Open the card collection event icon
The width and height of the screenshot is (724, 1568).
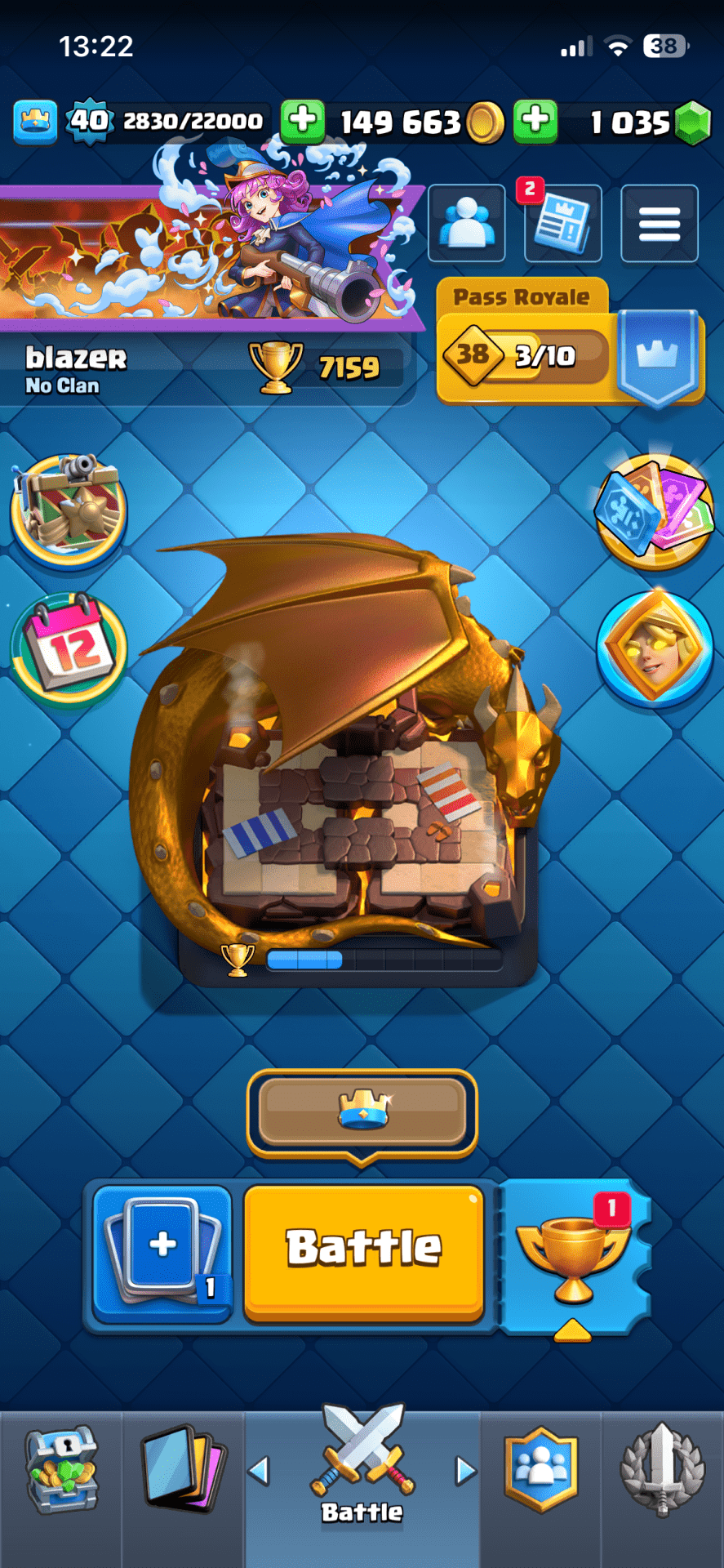[x=655, y=510]
